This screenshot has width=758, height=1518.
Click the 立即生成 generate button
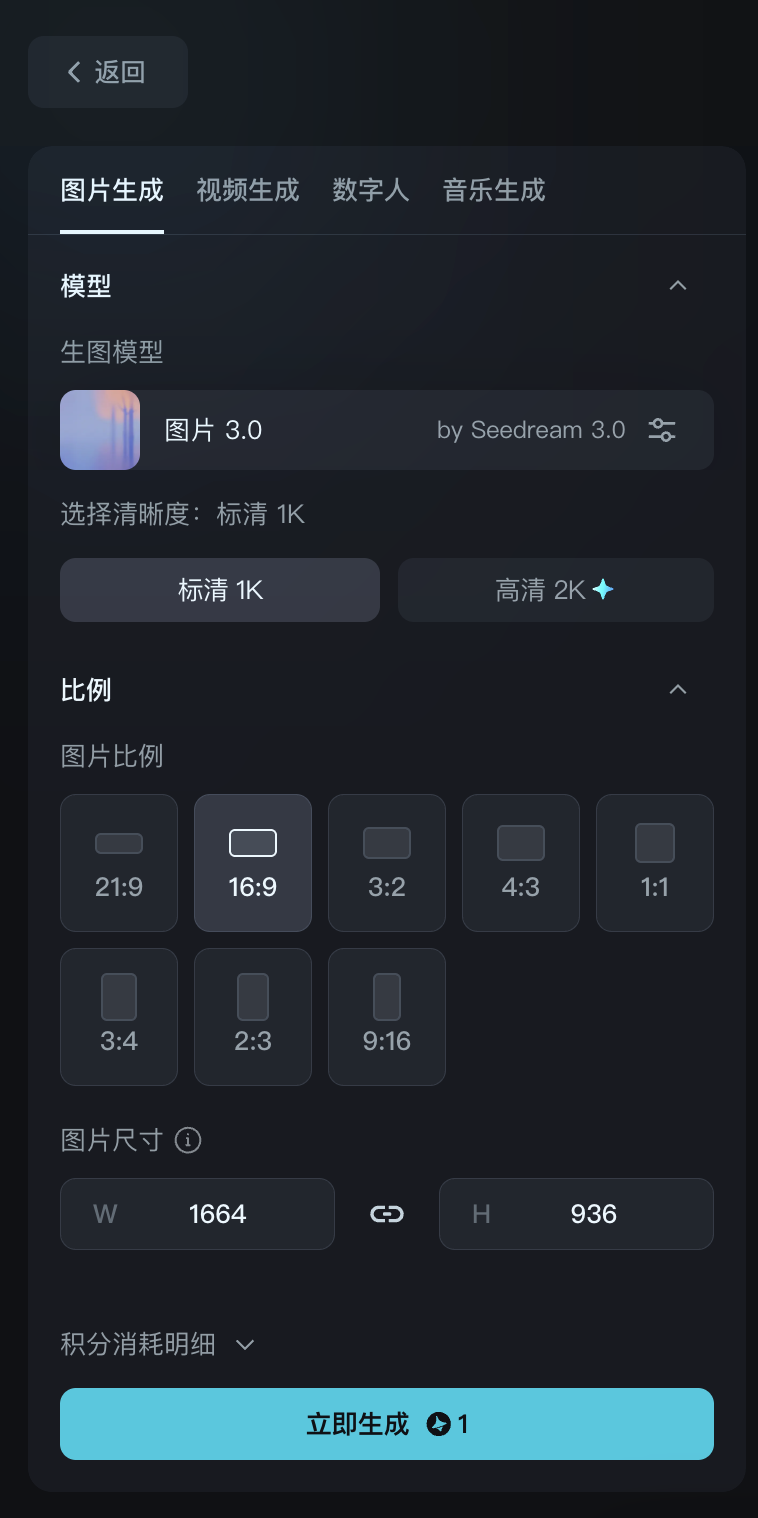tap(387, 1424)
